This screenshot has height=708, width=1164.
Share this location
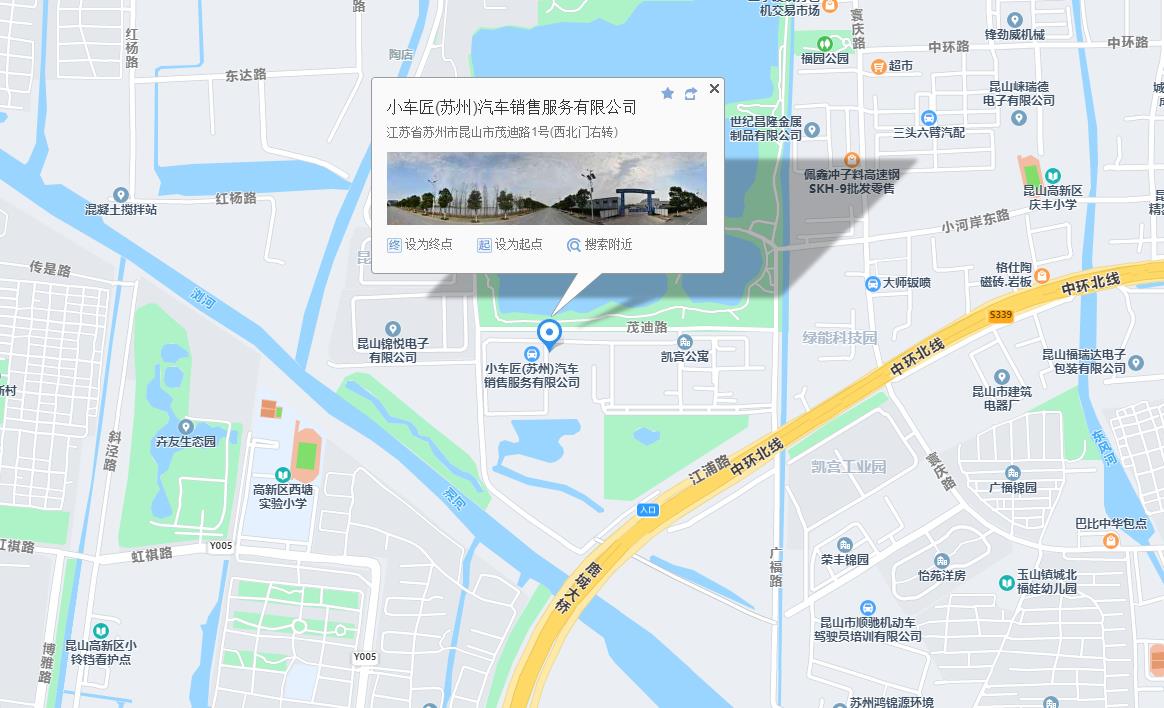(691, 94)
